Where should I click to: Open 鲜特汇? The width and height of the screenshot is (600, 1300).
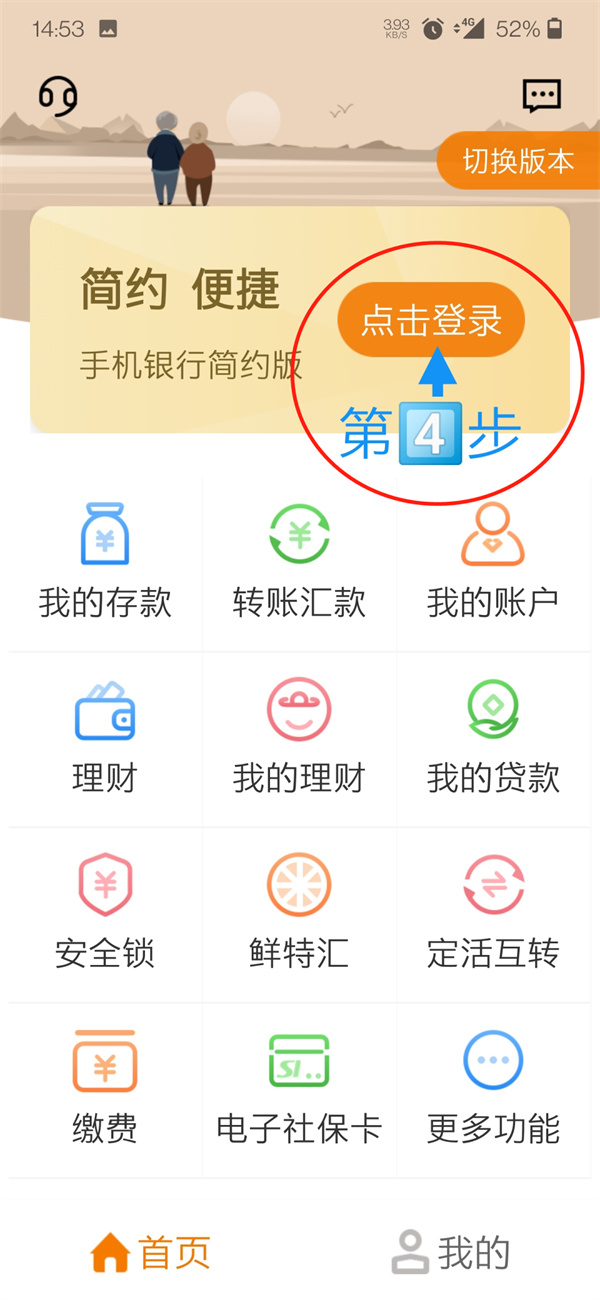(299, 913)
